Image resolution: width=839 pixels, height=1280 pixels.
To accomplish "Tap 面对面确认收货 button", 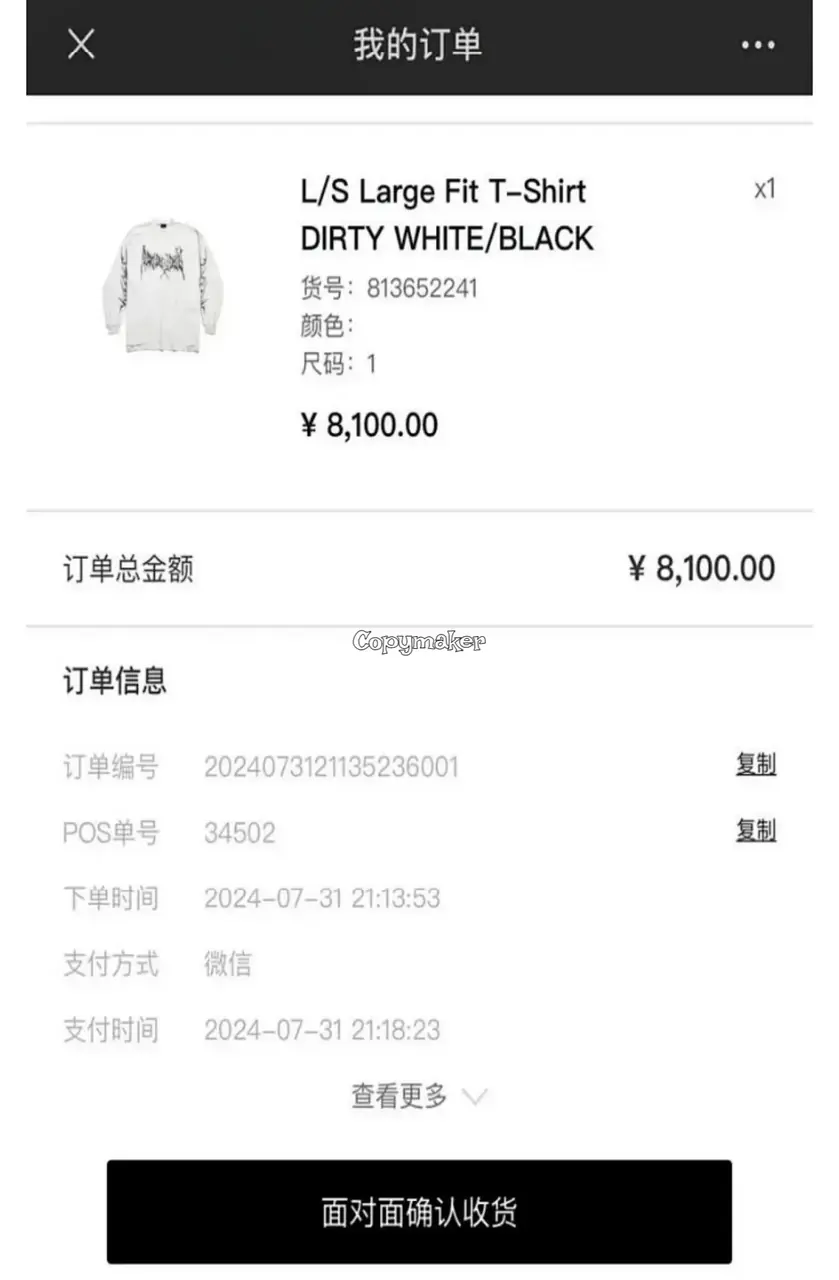I will (419, 1212).
